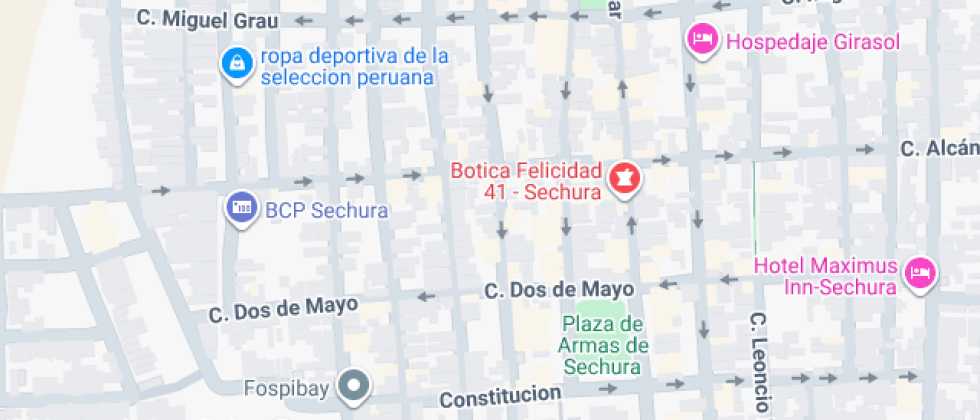
Task: Tap the Botica Felicidad pharmacy pin
Action: pos(626,179)
